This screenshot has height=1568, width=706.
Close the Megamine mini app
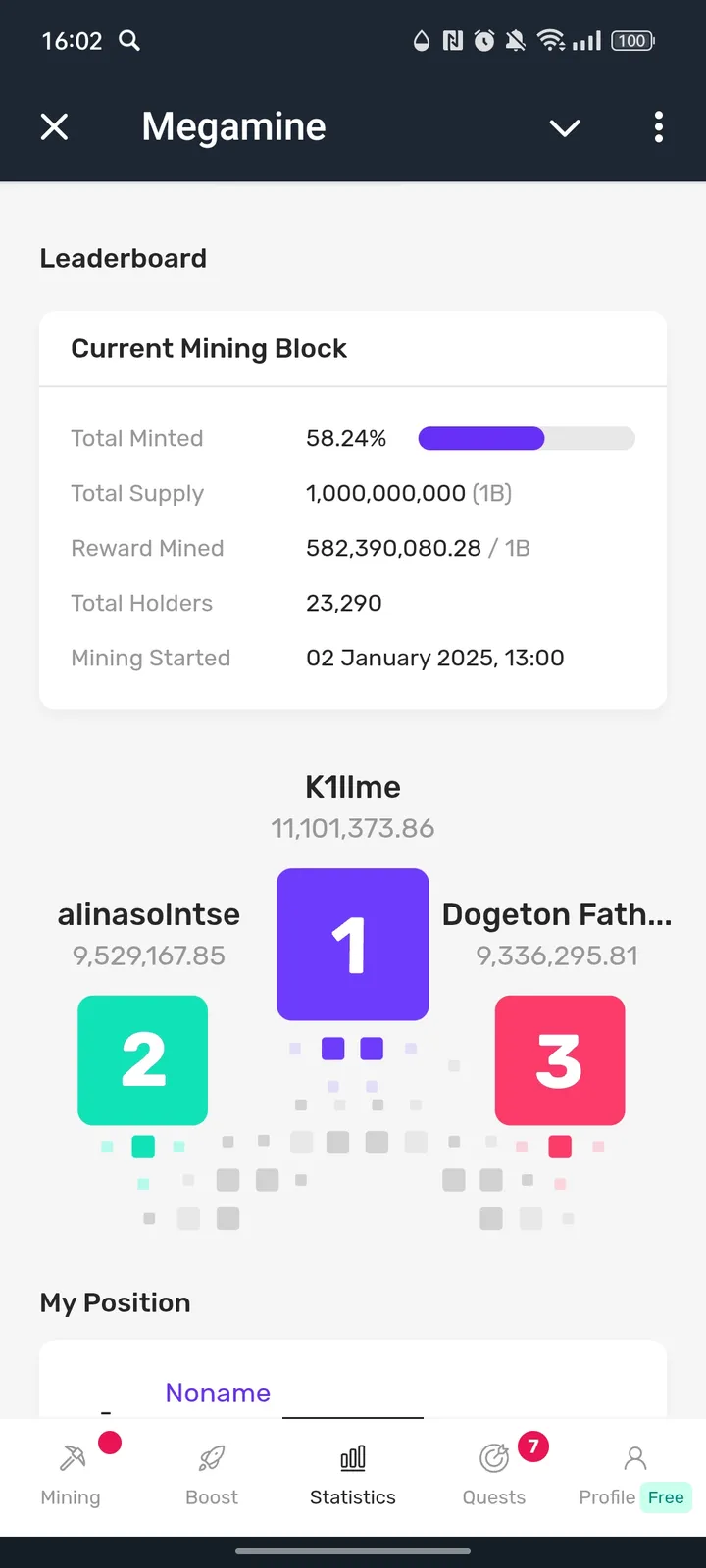point(55,126)
